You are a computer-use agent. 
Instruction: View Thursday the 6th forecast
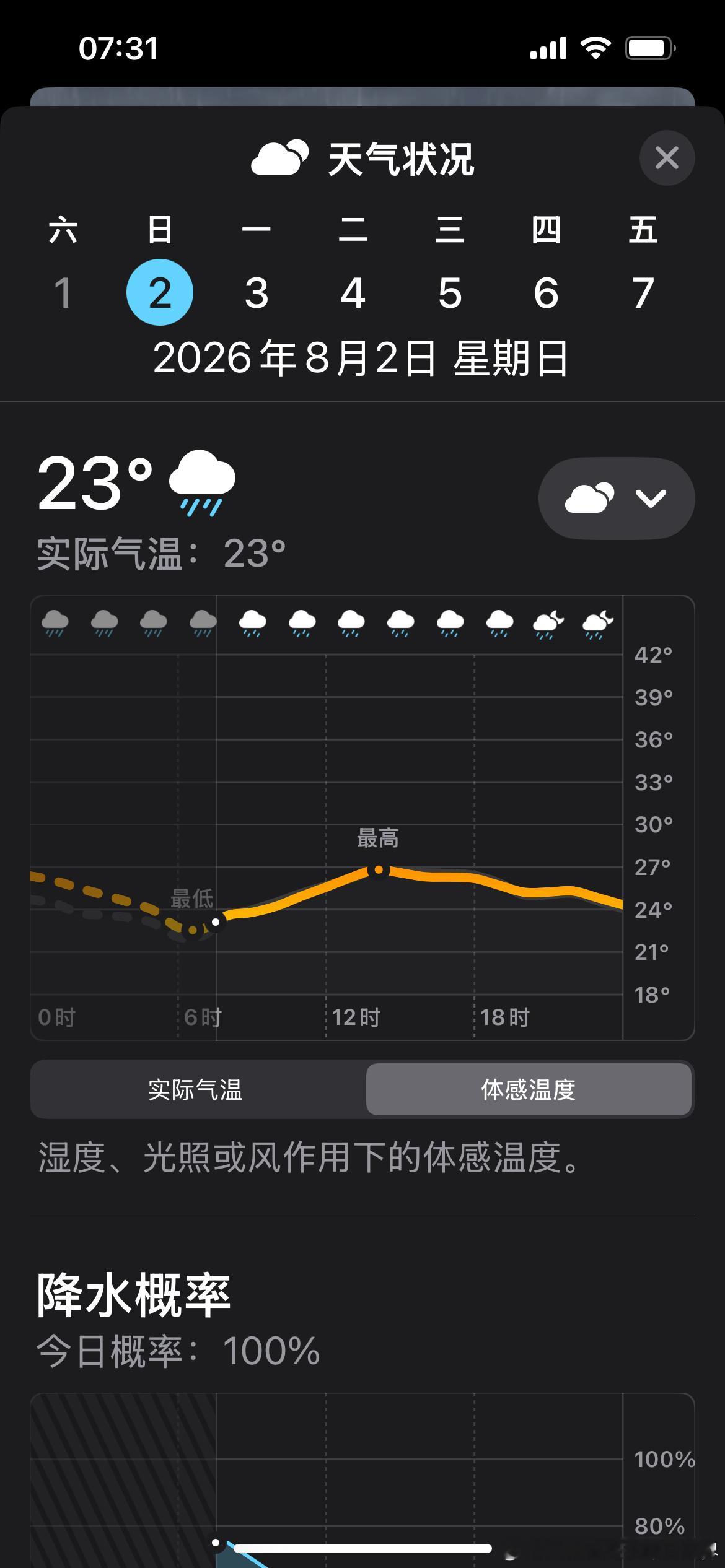tap(547, 292)
